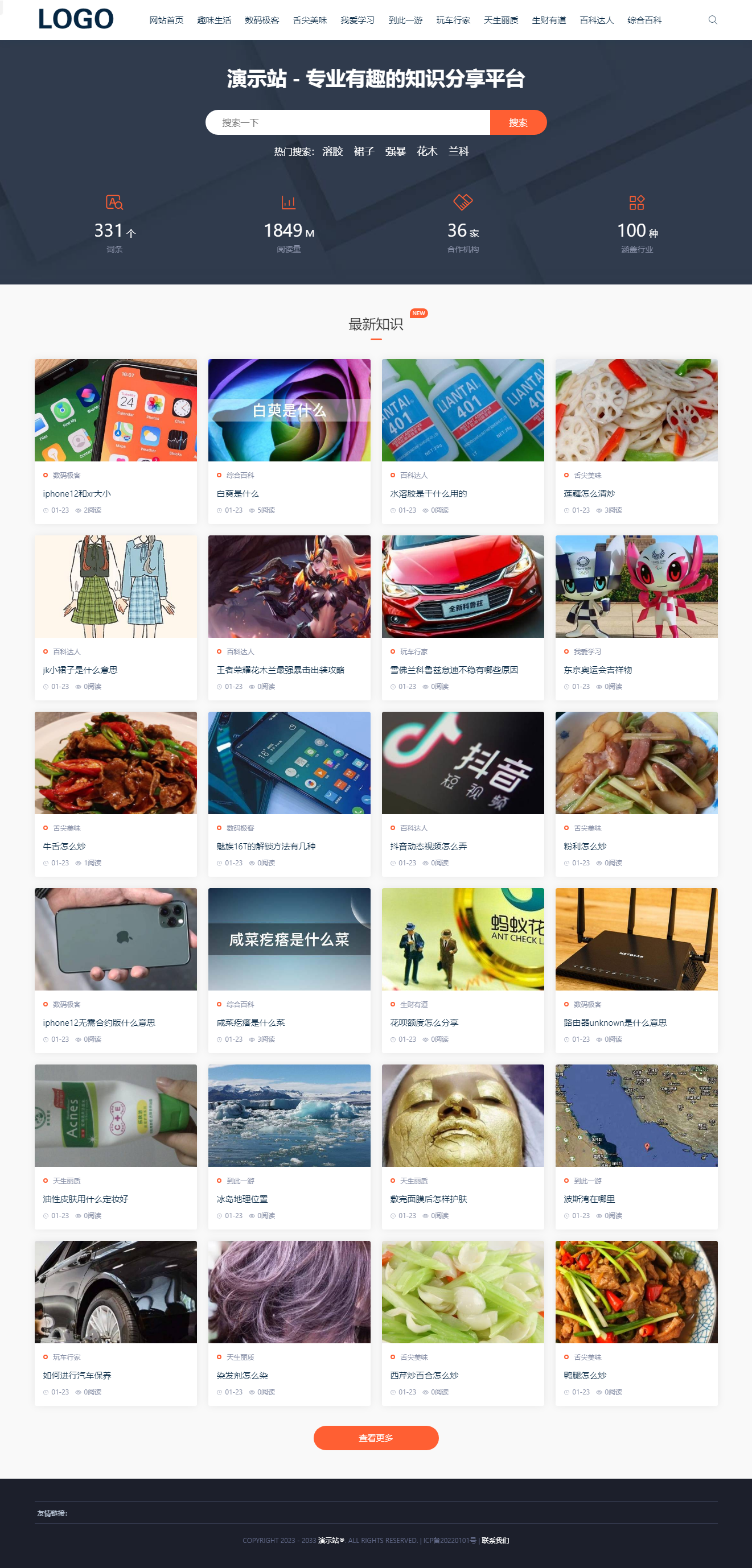The height and width of the screenshot is (1568, 752).
Task: Open 舌尖美味 nav section
Action: (x=310, y=20)
